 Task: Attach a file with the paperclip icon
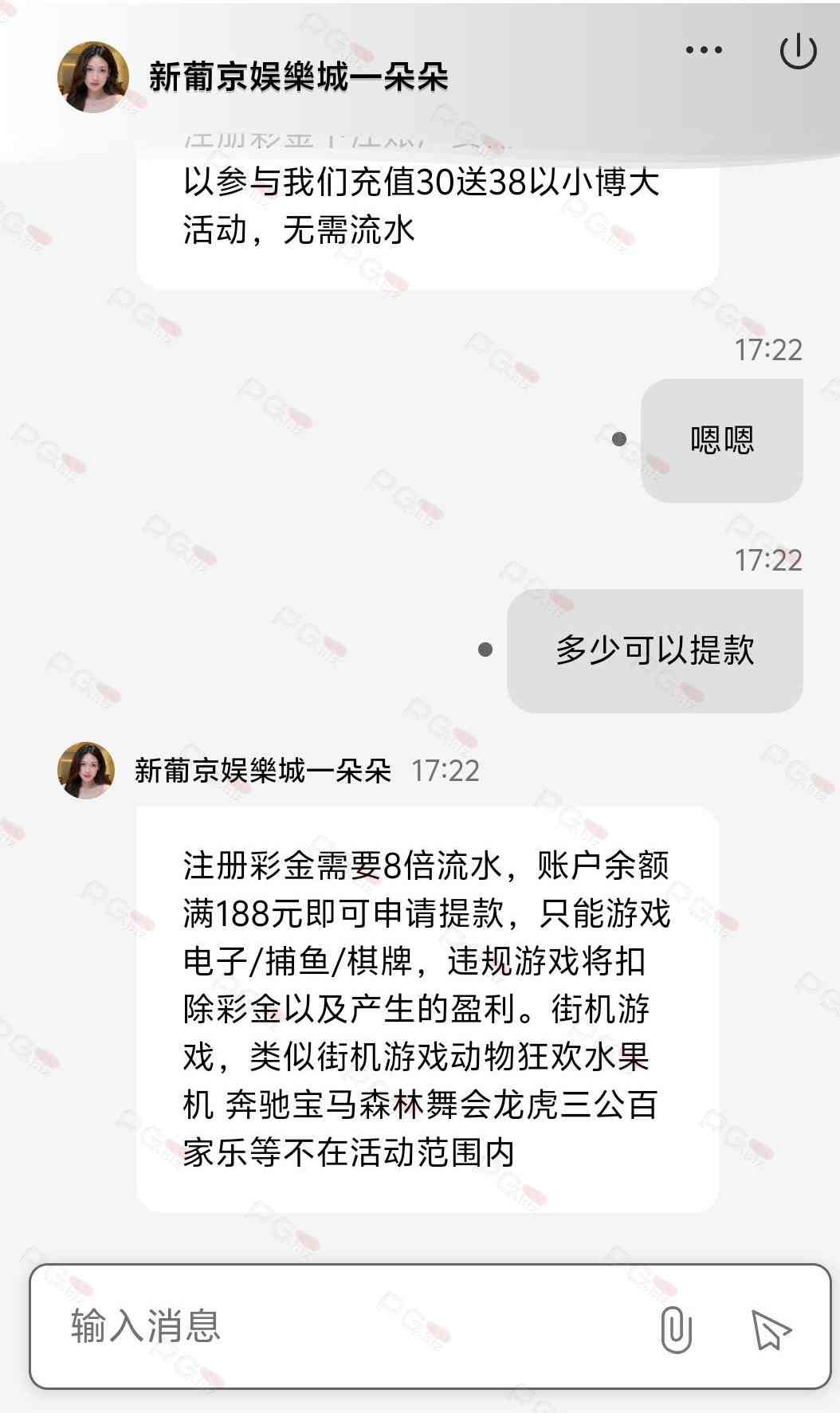676,1329
